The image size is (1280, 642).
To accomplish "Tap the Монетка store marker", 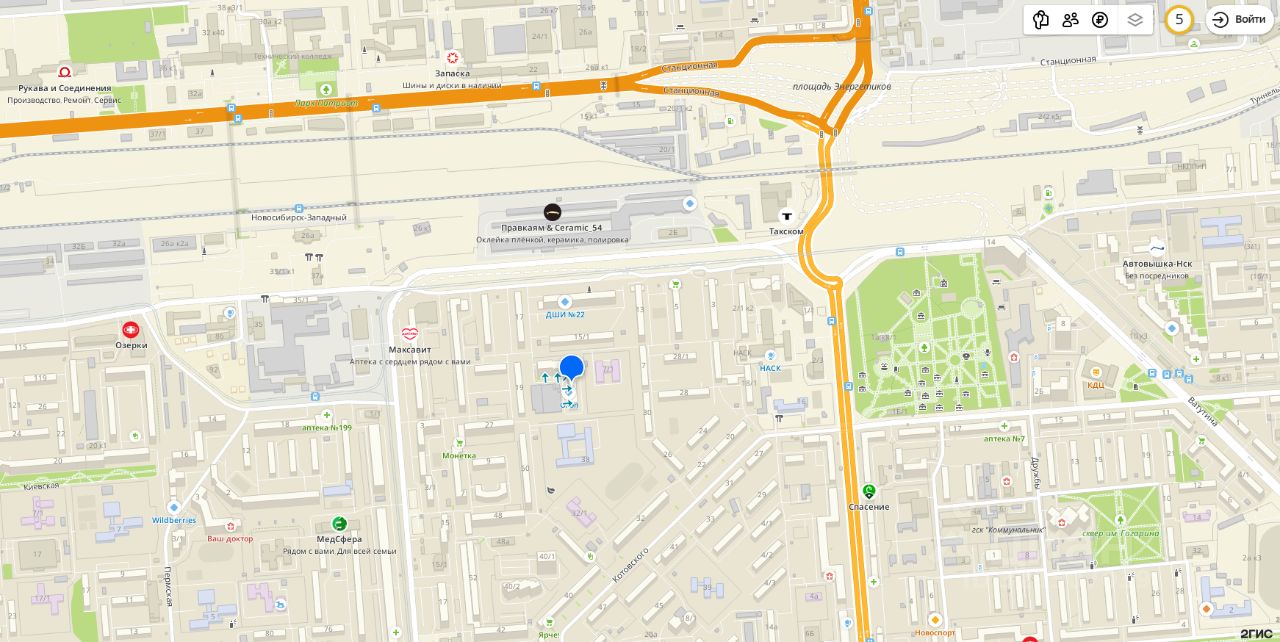I will point(459,442).
